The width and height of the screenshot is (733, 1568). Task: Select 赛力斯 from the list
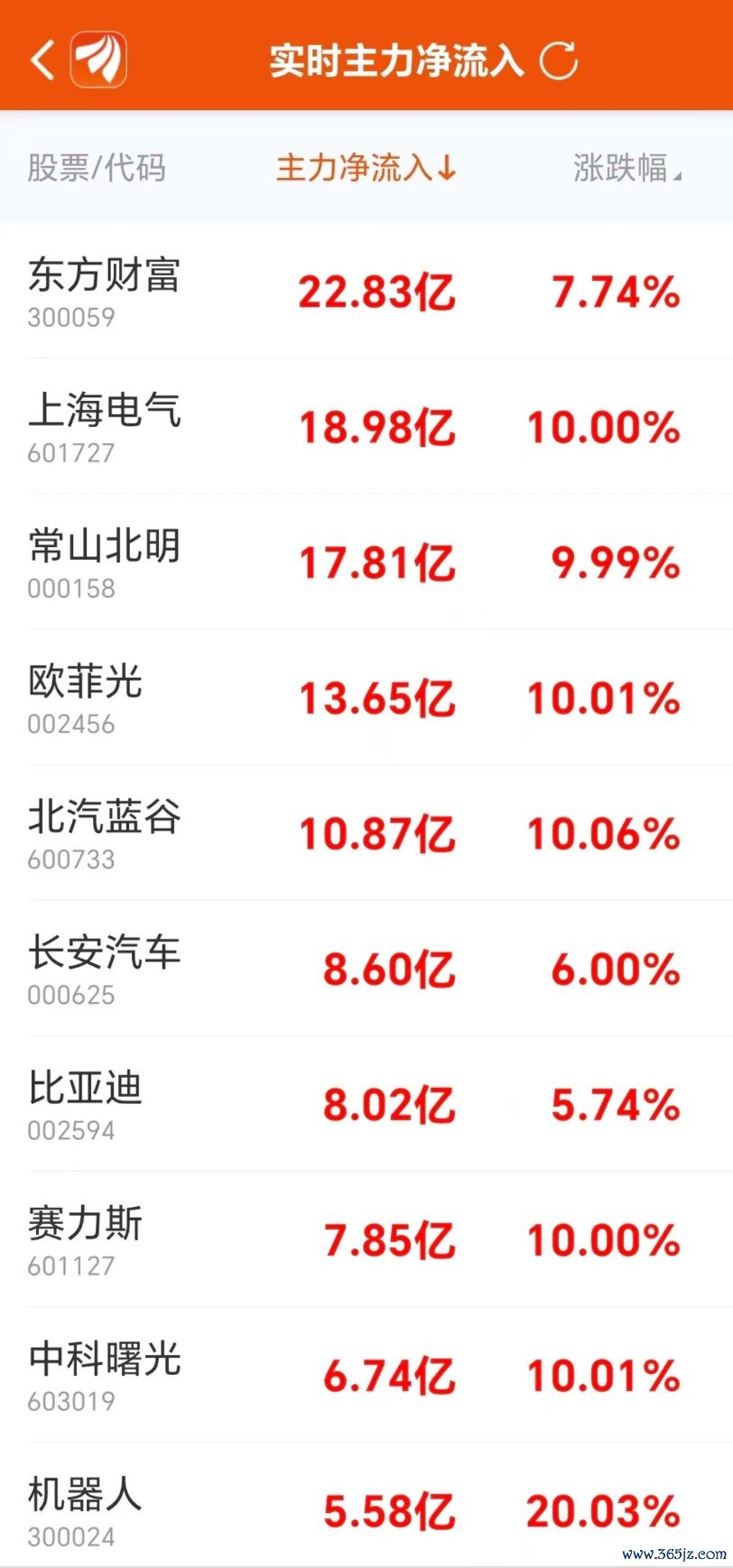(366, 1239)
